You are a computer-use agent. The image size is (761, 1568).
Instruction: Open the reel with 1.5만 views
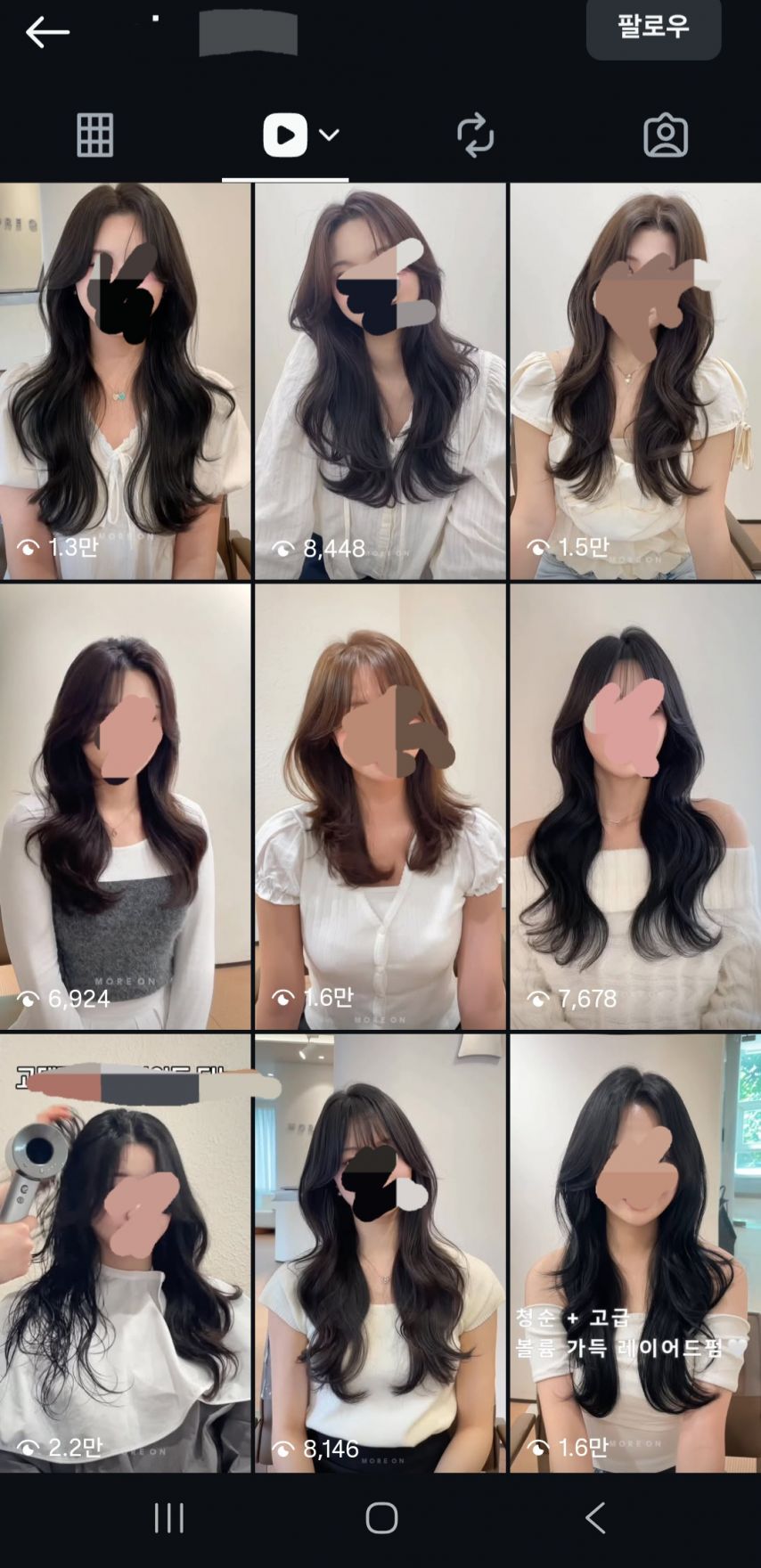click(634, 381)
